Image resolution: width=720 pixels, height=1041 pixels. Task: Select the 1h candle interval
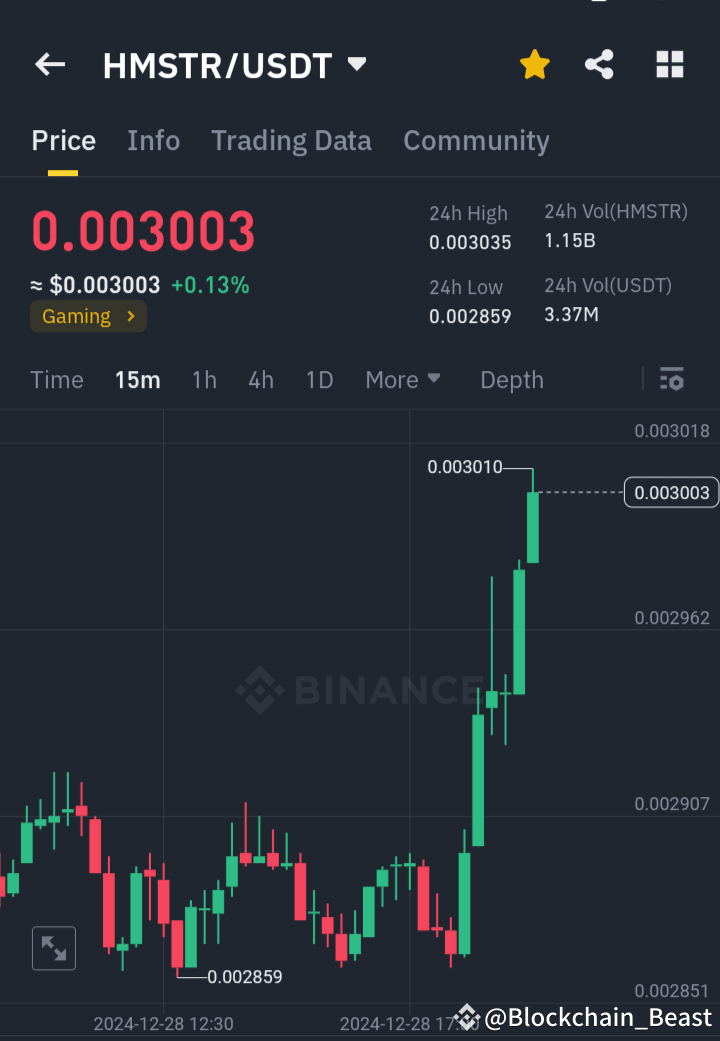click(x=204, y=379)
